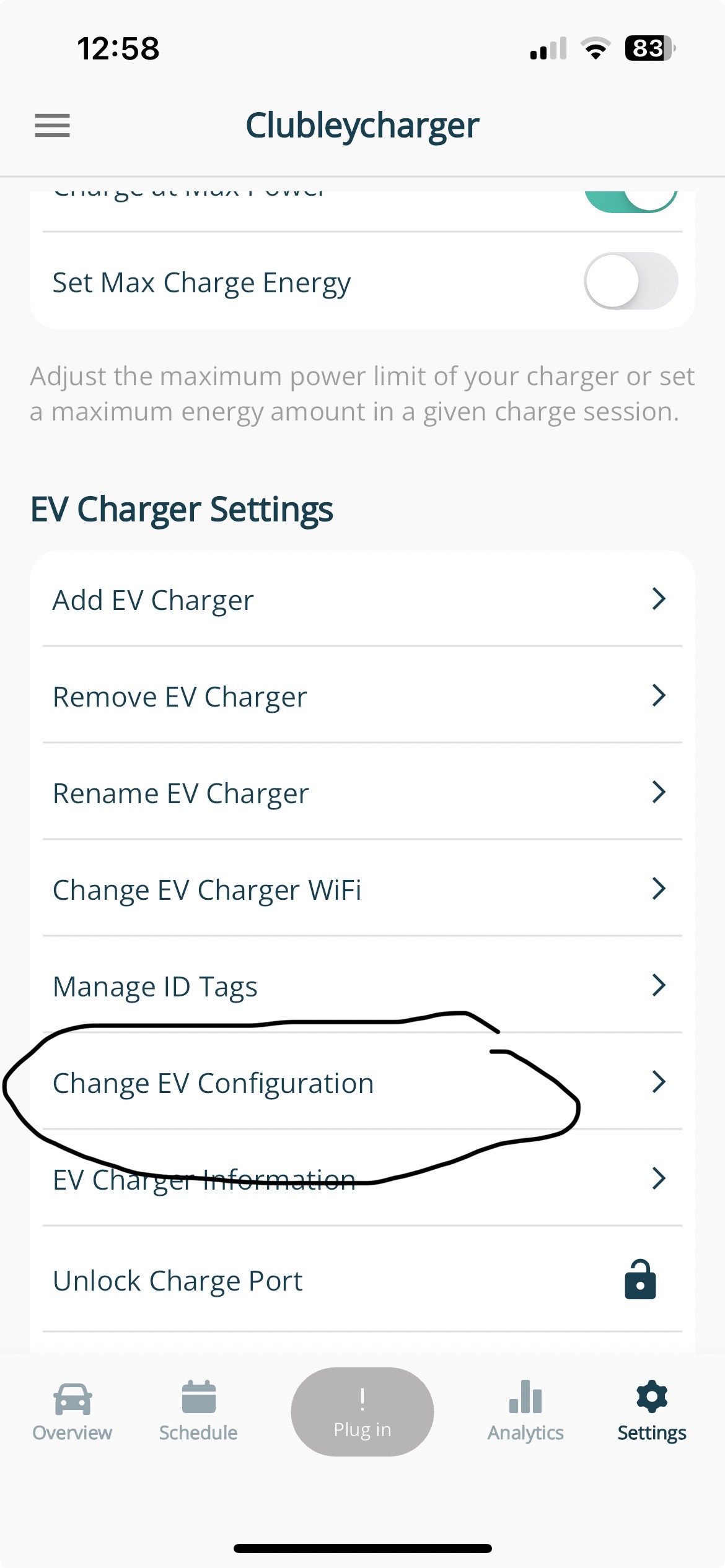This screenshot has height=1568, width=725.
Task: Open Remove EV Charger
Action: (x=362, y=695)
